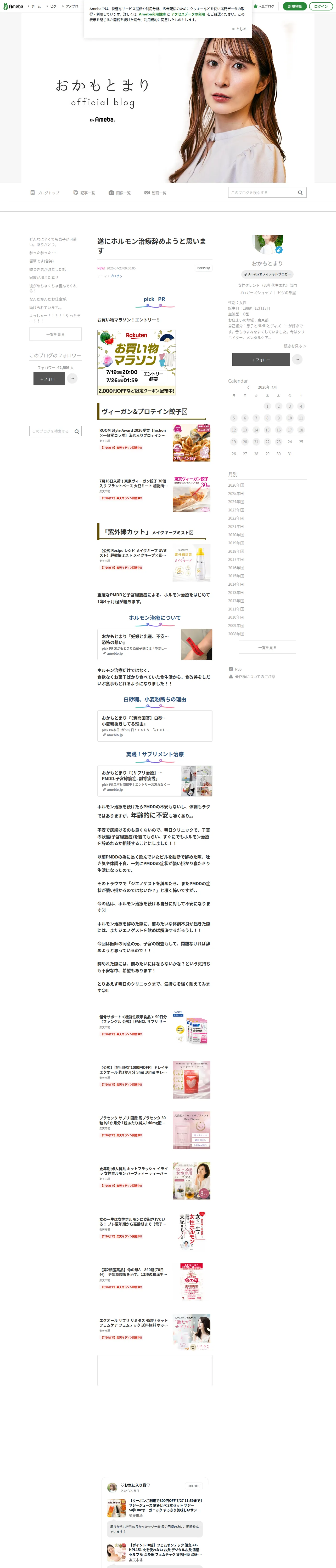Expand the 2025年 monthly archive
Image resolution: width=336 pixels, height=1568 pixels.
236,494
